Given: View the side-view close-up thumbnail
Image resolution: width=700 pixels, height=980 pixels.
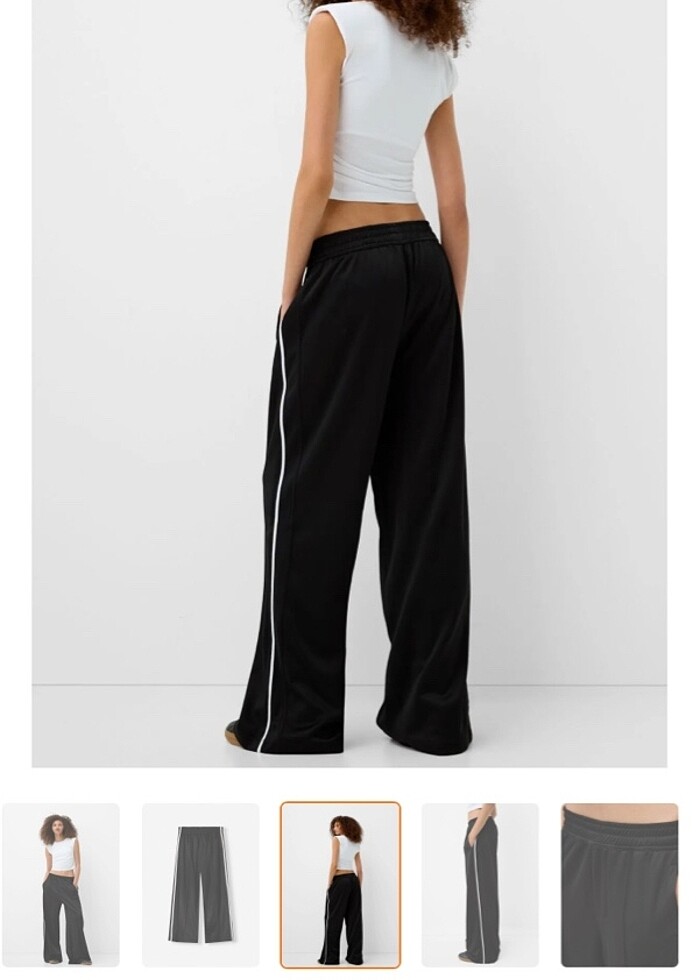Looking at the screenshot, I should coord(480,884).
